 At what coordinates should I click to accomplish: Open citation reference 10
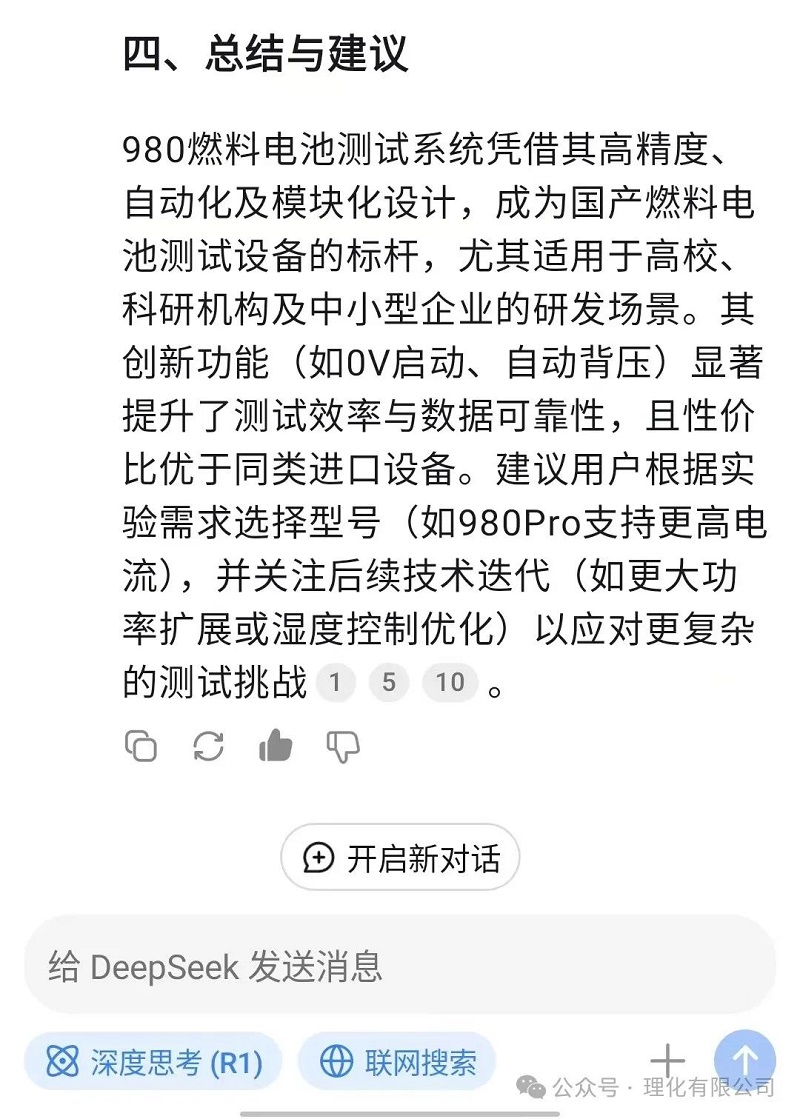click(x=450, y=683)
